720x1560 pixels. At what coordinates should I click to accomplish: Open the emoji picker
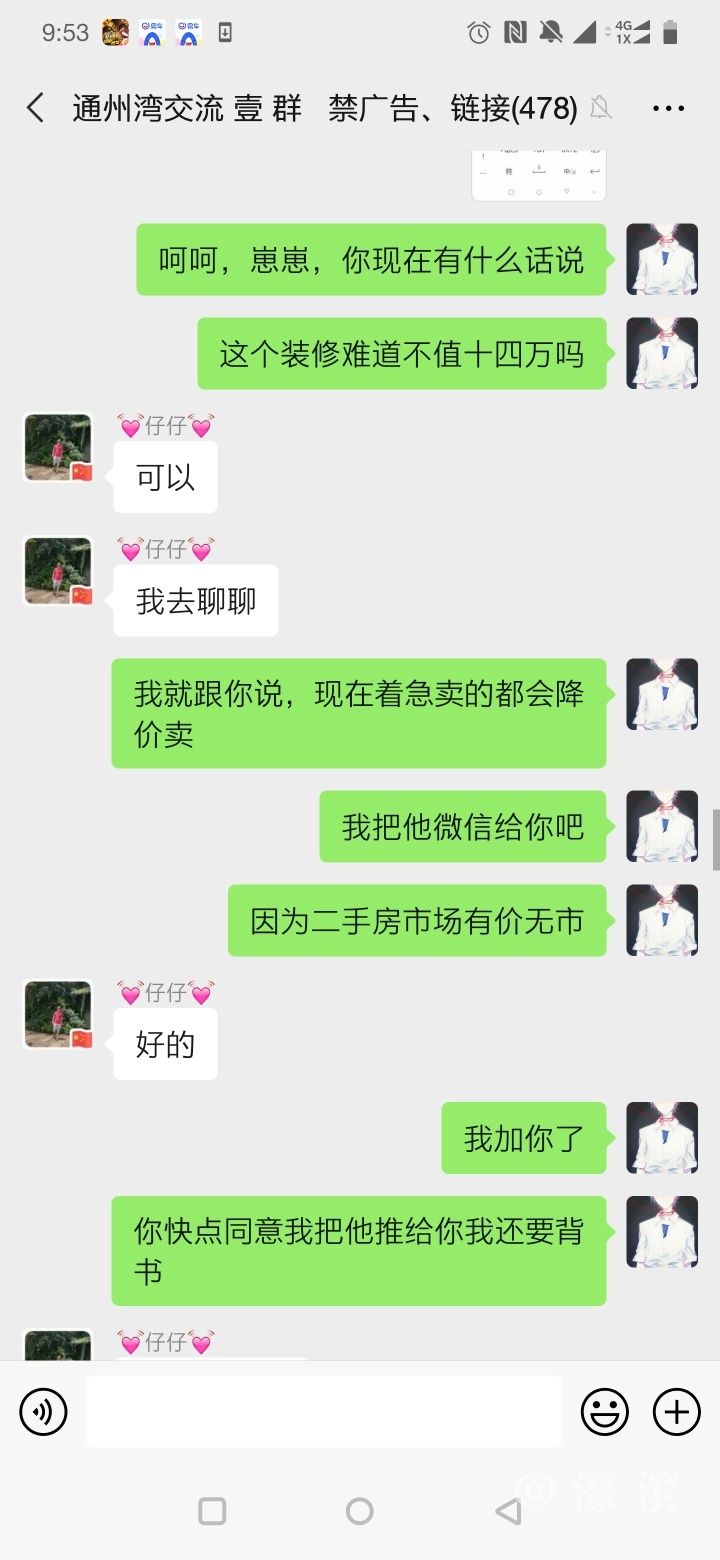click(605, 1412)
